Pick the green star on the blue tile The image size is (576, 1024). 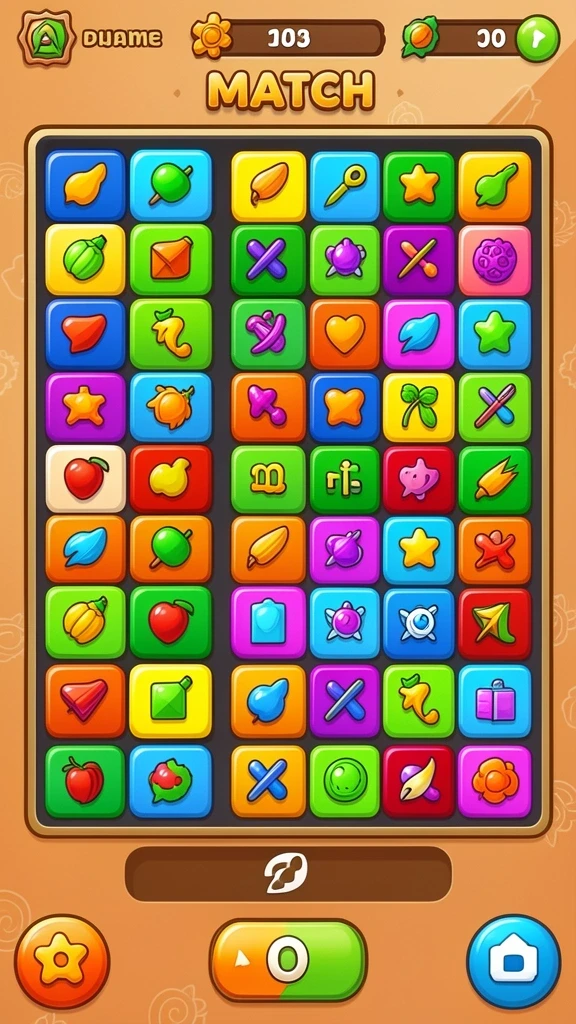coord(494,334)
